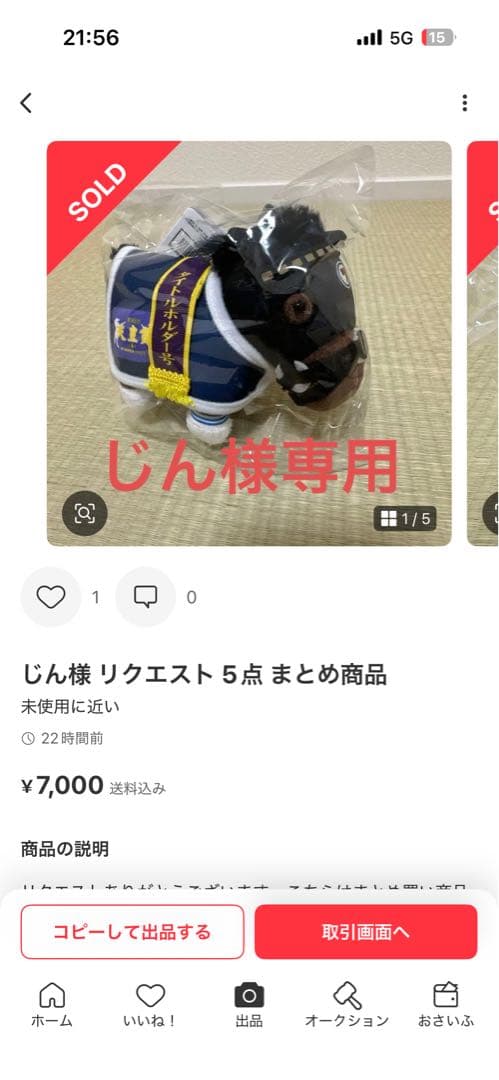The image size is (499, 1080).
Task: Switch to the オークション tab
Action: click(x=347, y=1005)
